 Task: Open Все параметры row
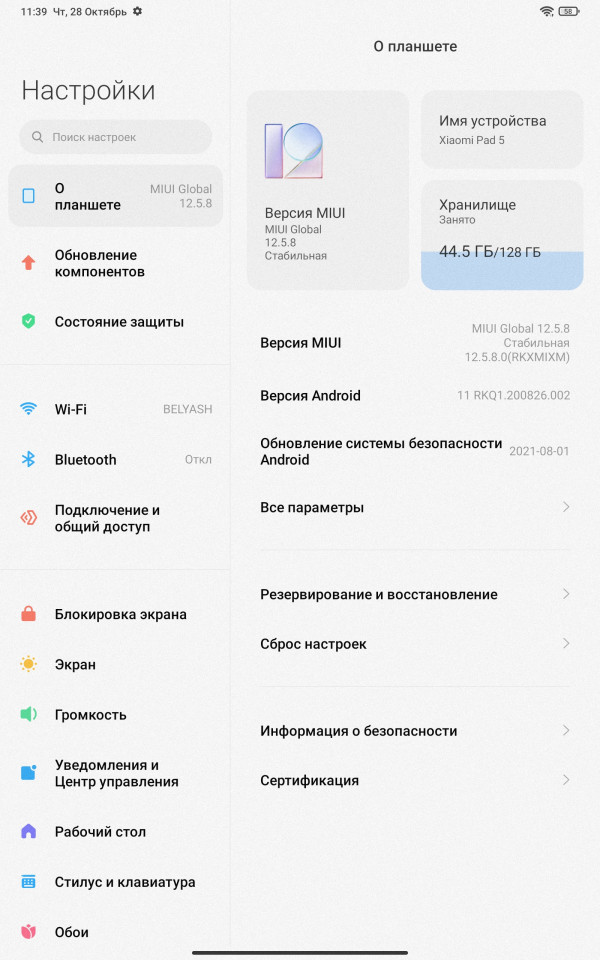pyautogui.click(x=414, y=507)
